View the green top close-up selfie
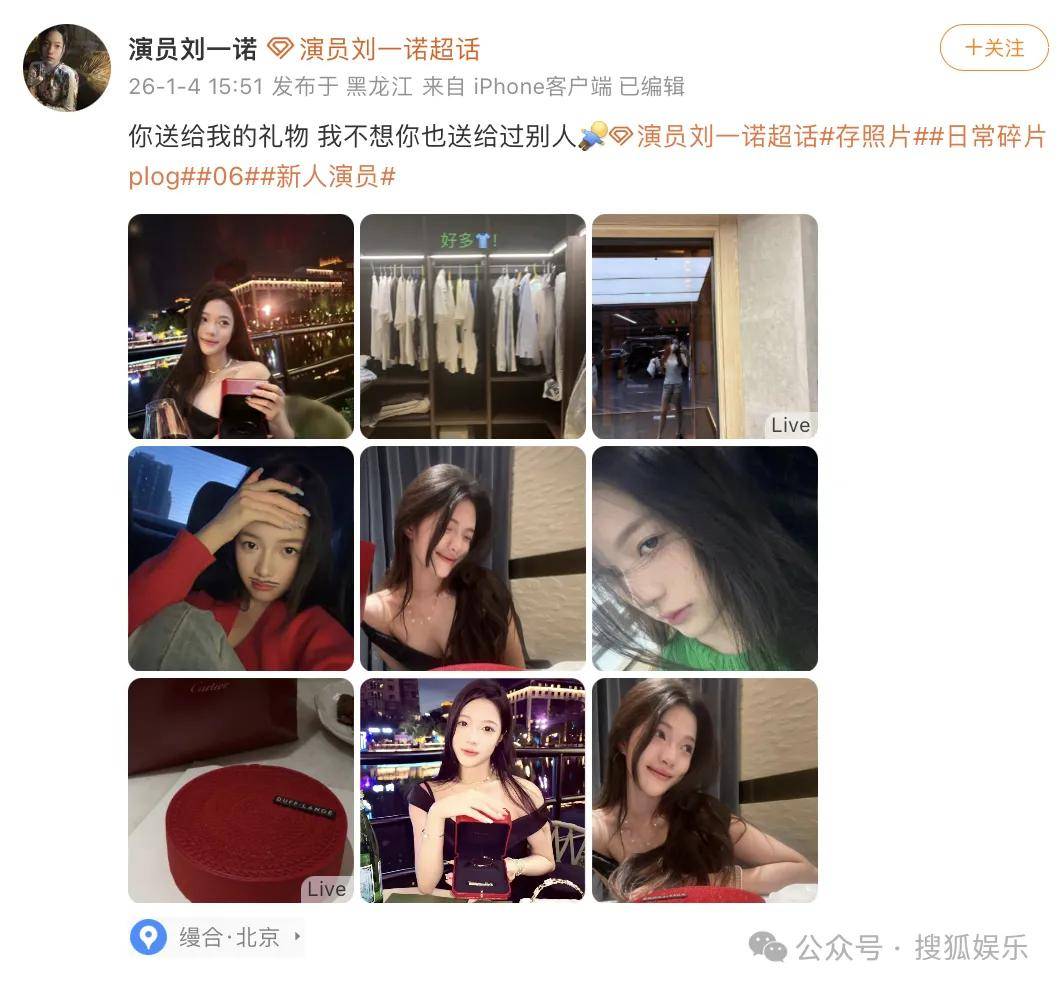The image size is (1062, 990). (x=704, y=558)
